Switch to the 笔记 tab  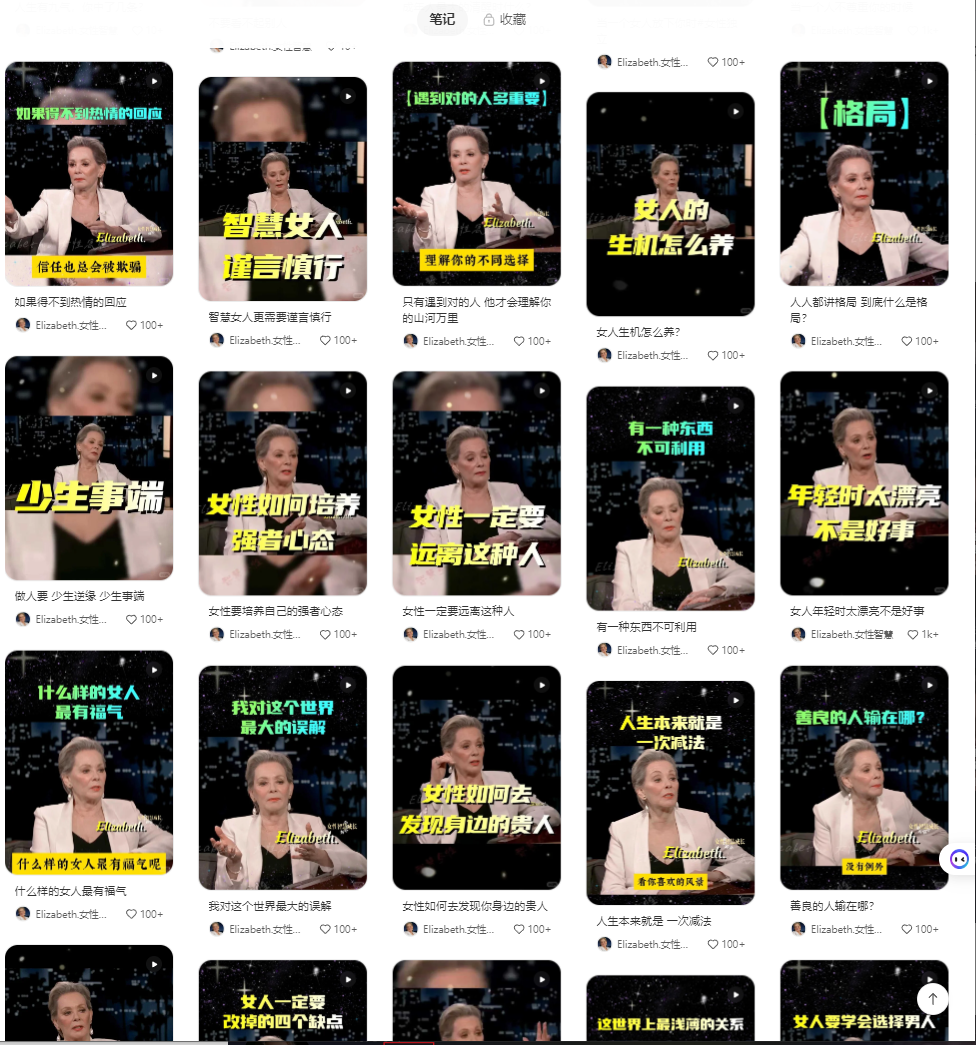click(442, 19)
